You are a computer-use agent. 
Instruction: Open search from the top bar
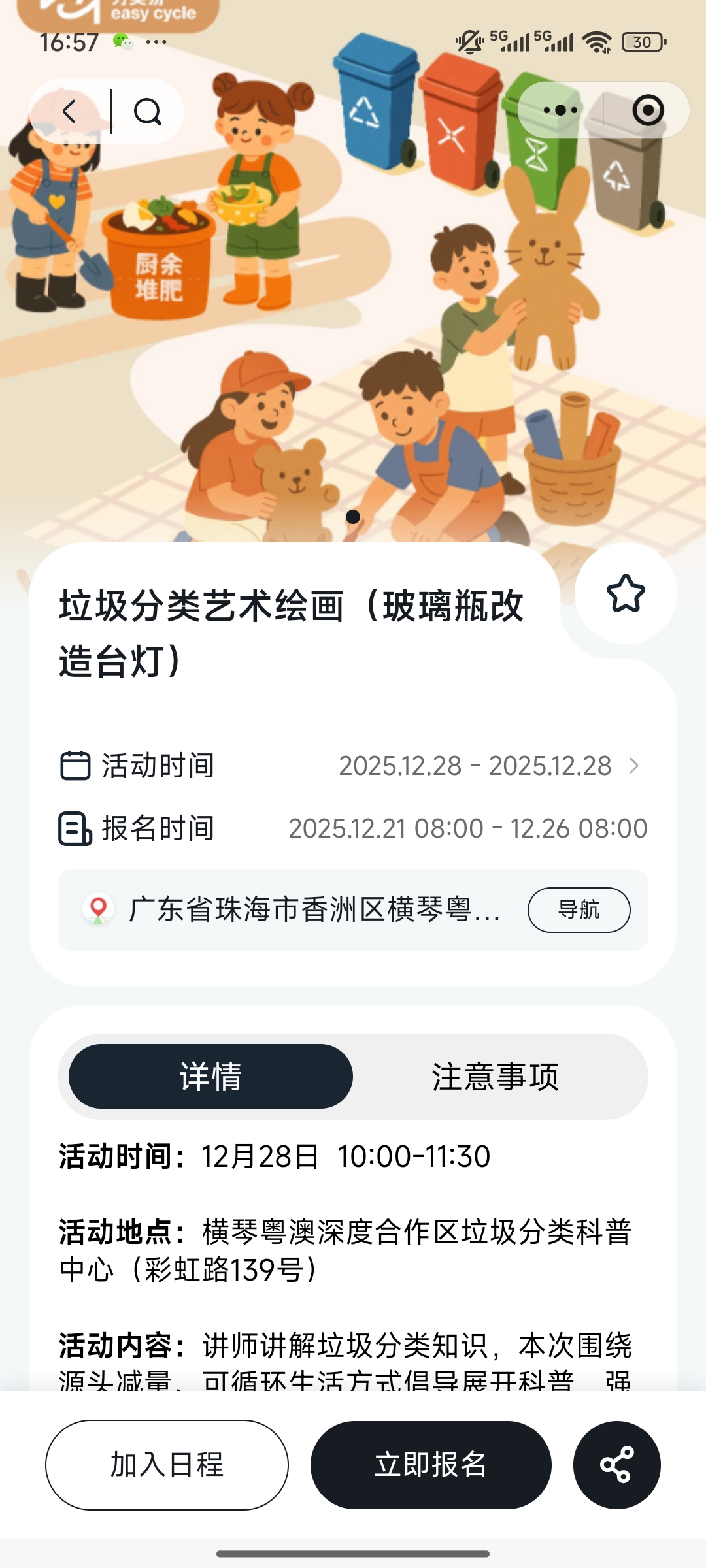148,112
